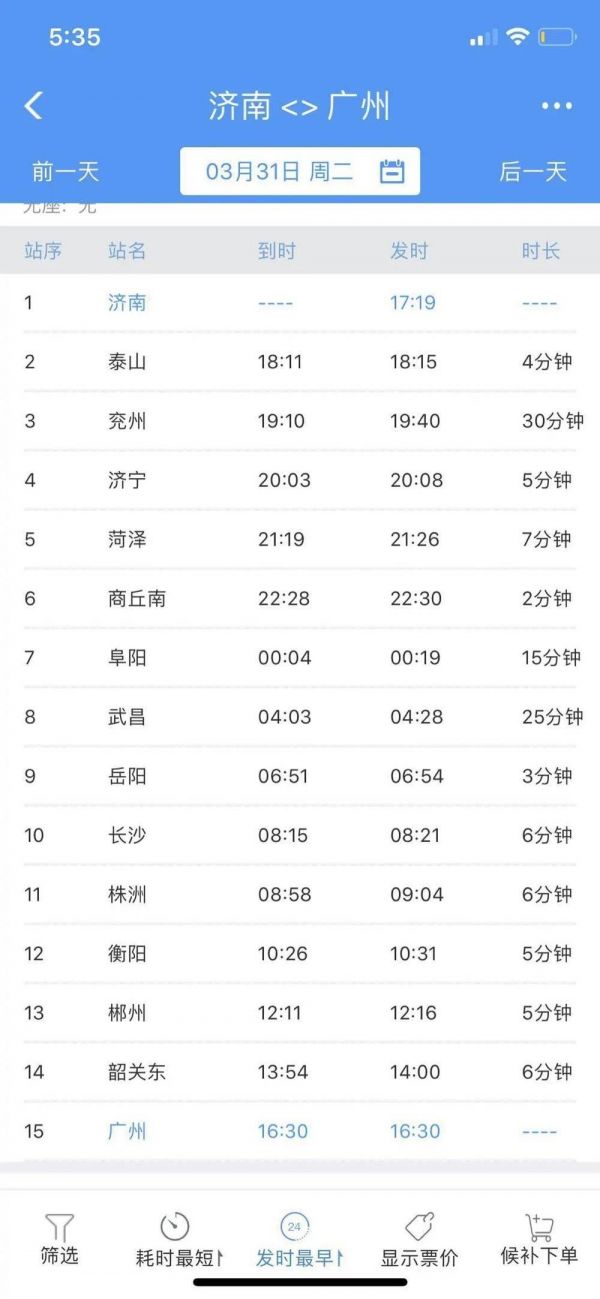600x1299 pixels.
Task: Sort by earliest departure (发时最早)
Action: (x=298, y=1239)
